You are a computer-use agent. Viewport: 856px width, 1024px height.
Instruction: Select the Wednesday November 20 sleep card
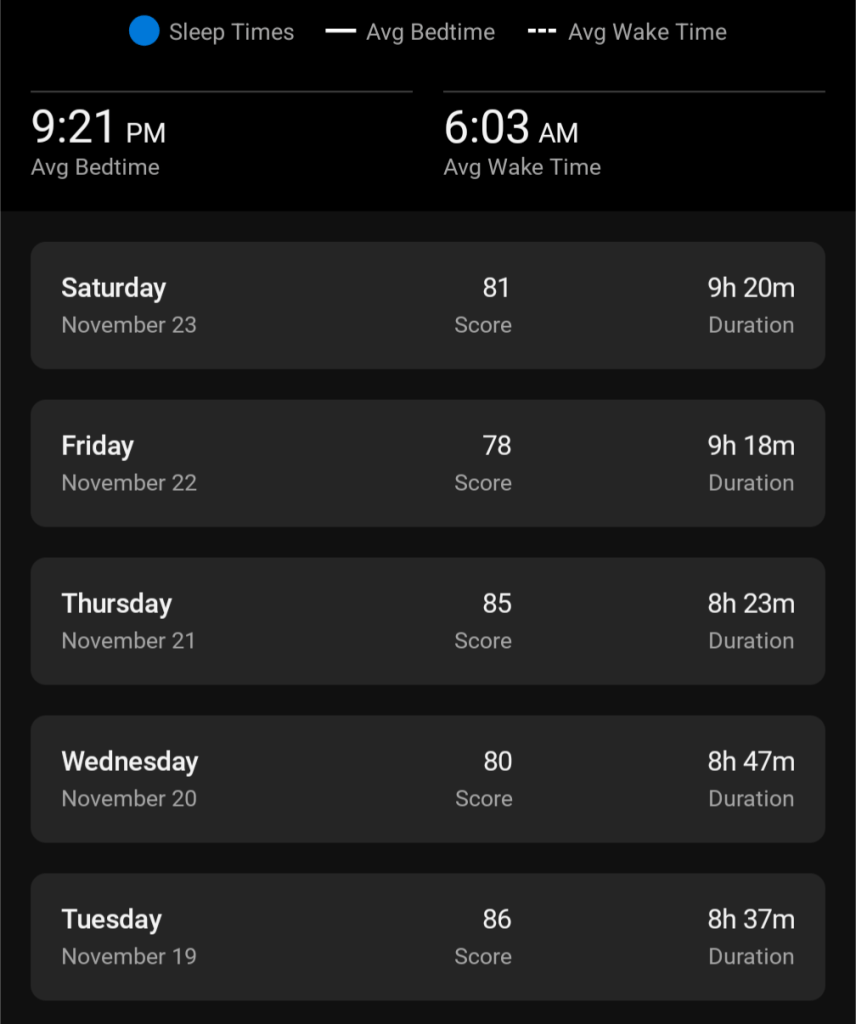point(427,779)
